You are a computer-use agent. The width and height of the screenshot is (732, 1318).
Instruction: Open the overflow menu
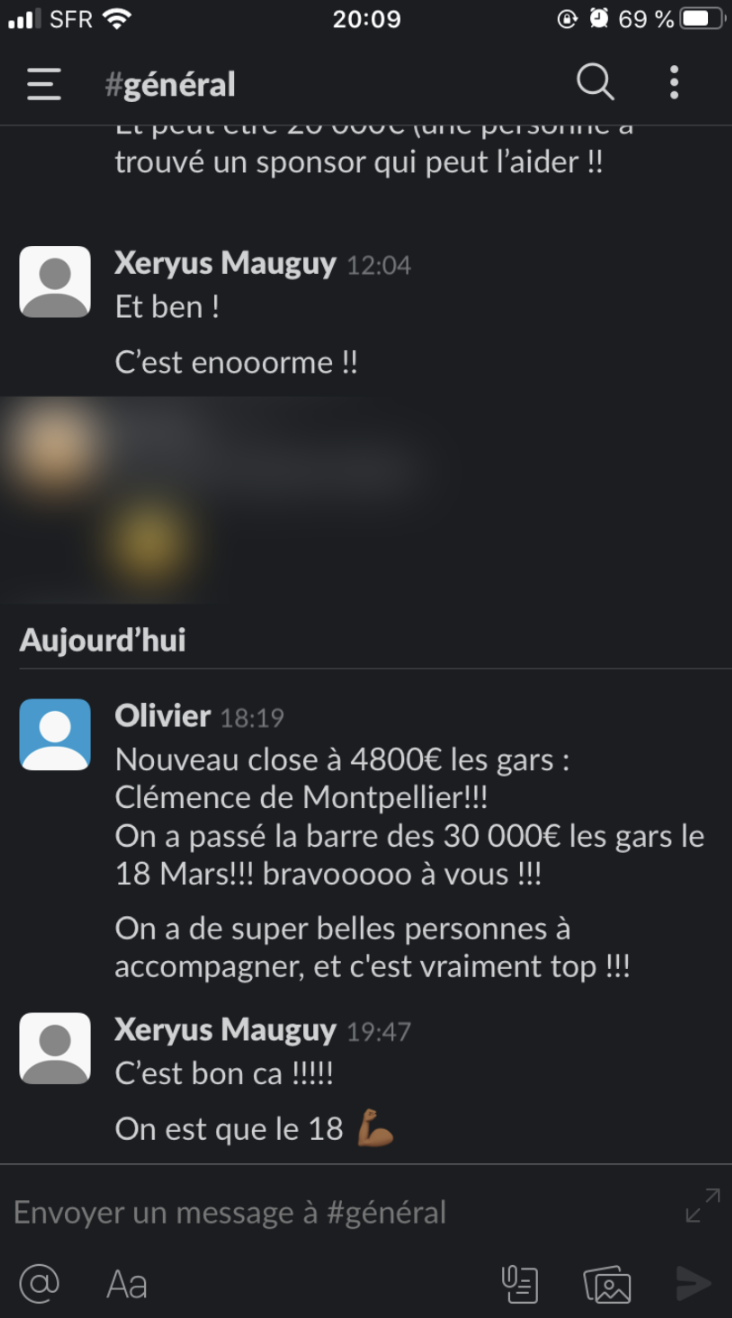click(x=675, y=83)
